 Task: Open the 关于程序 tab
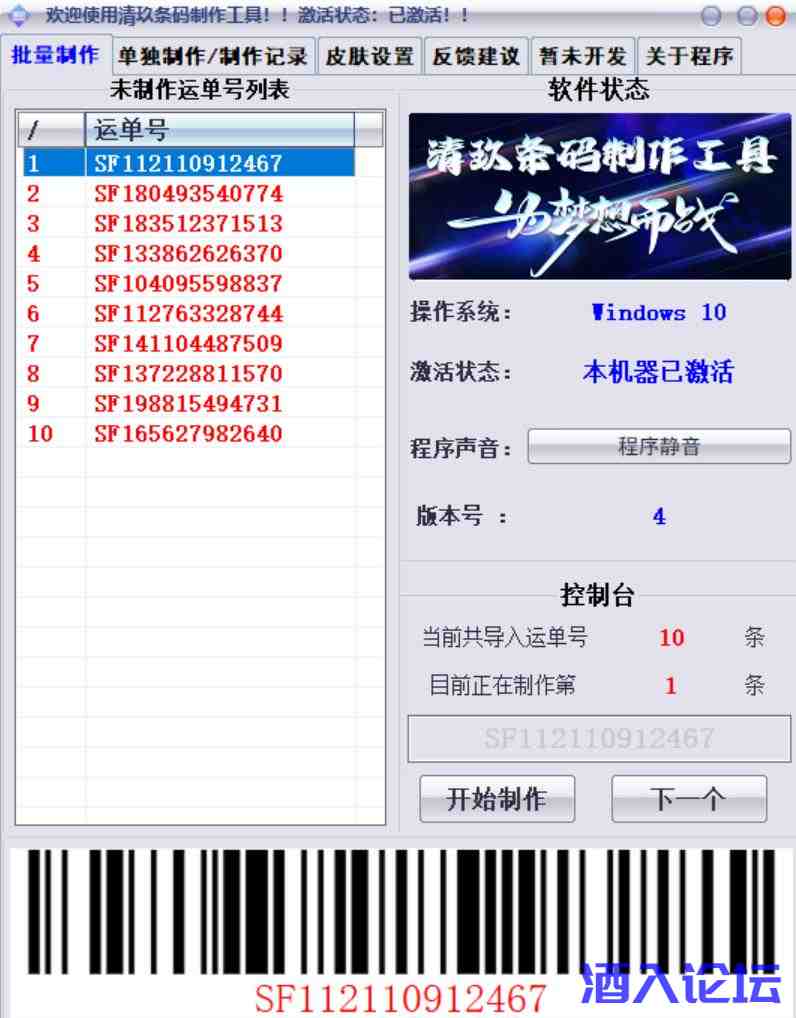click(688, 56)
